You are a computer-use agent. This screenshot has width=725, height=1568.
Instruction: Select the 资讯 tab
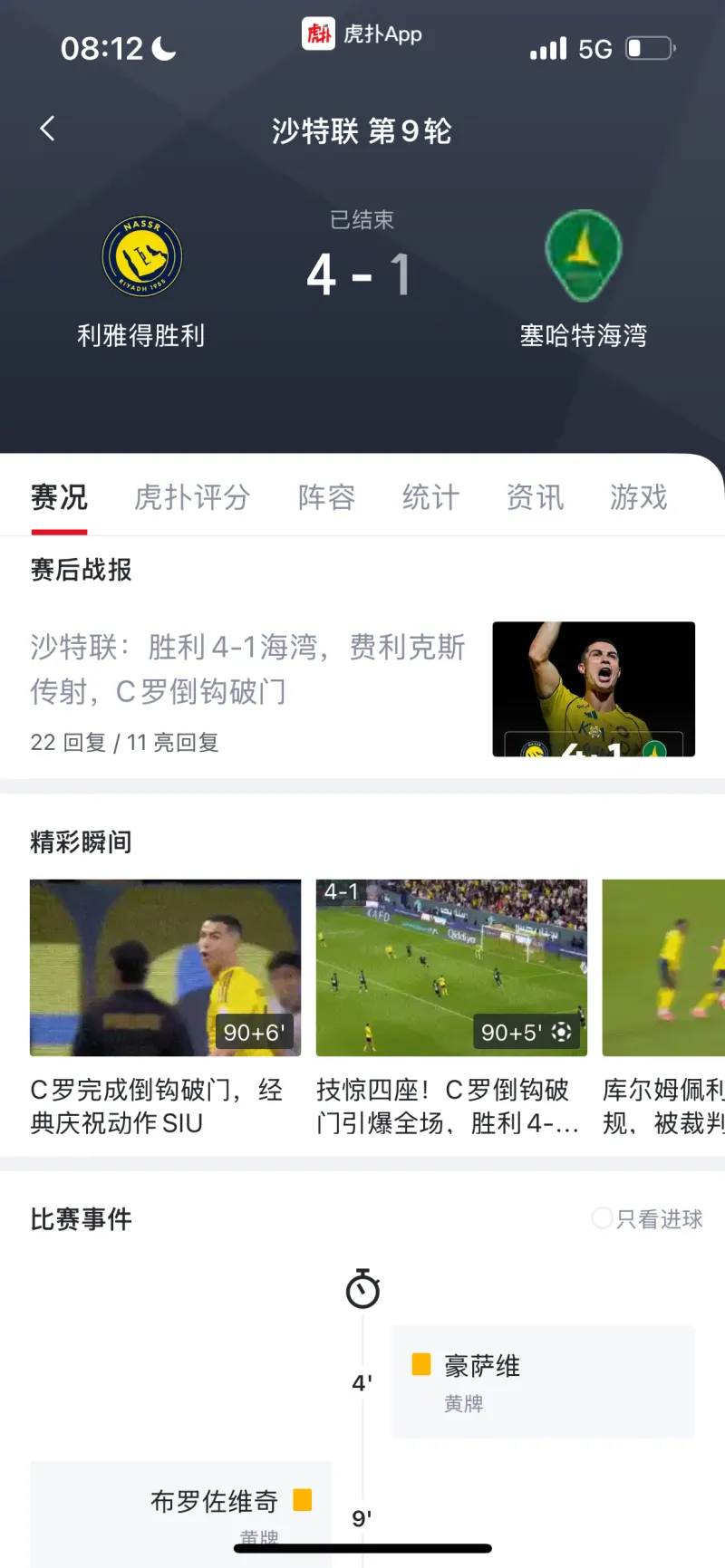pos(535,497)
